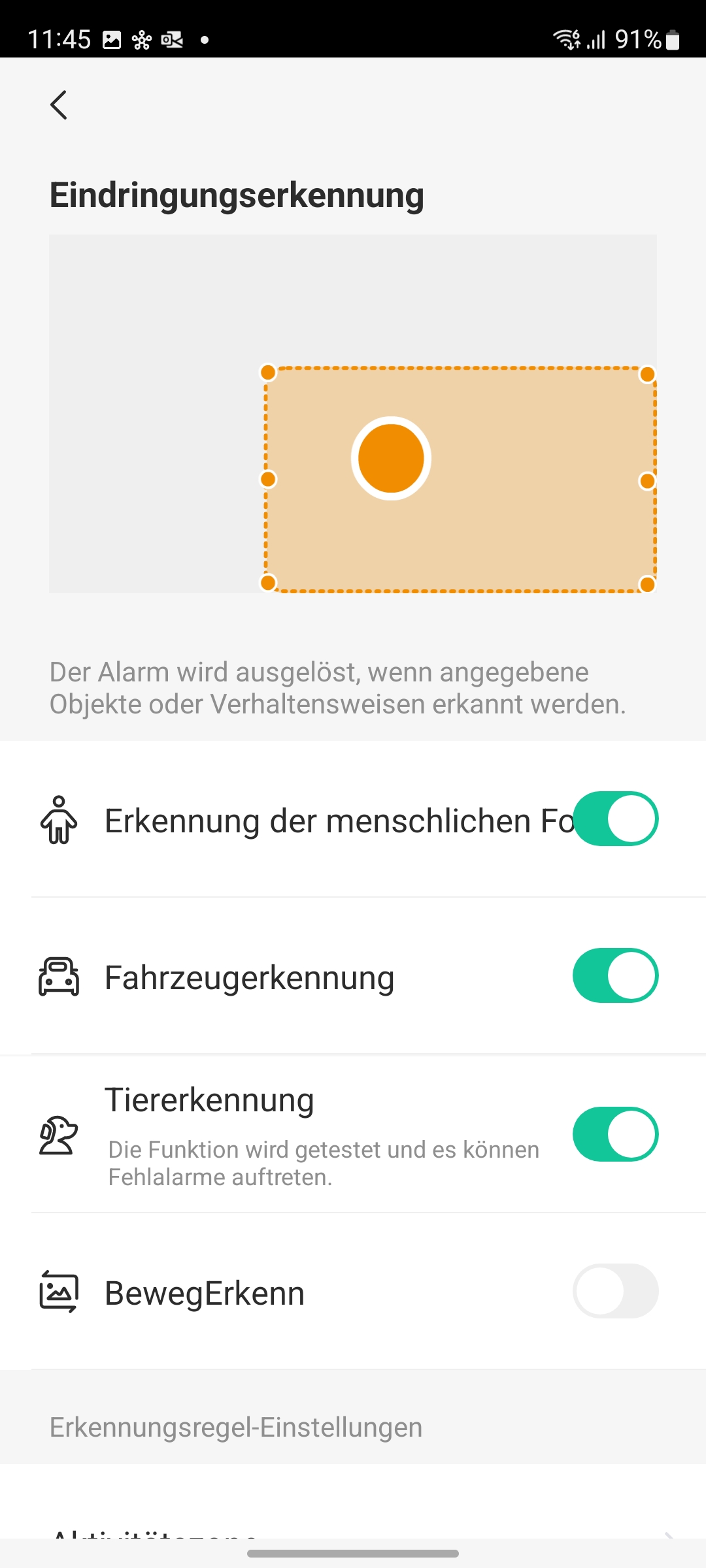The image size is (706, 1568).
Task: Disable the Fahrzeugerkennung switch
Action: [615, 975]
